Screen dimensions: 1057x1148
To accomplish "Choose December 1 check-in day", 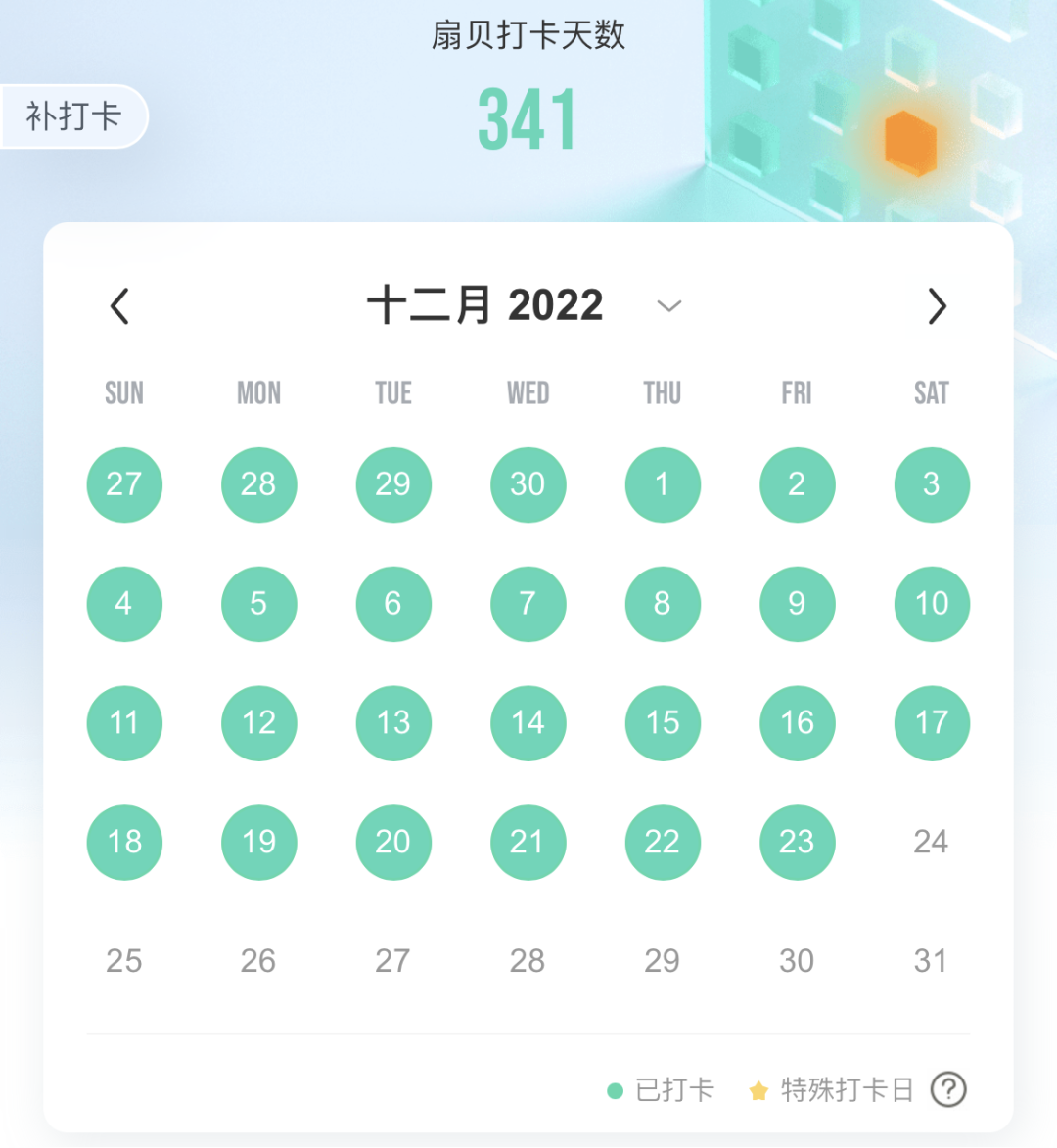I will click(663, 484).
